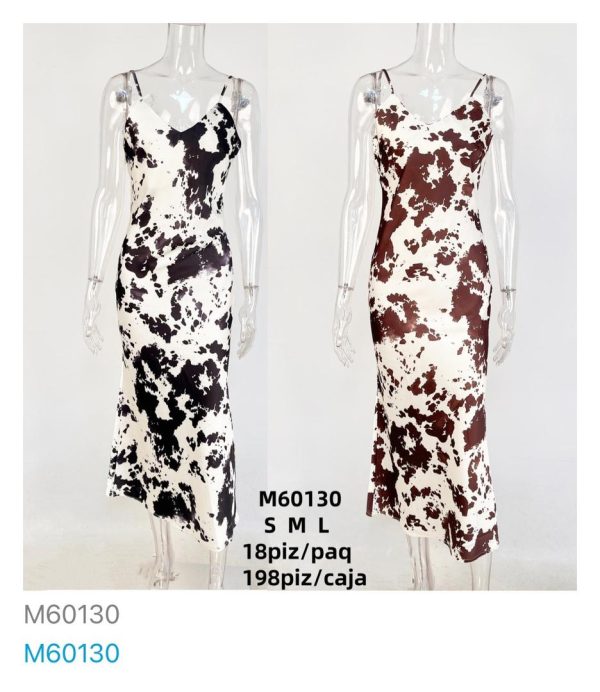
Task: Open the M60130 cow print dress image
Action: (300, 305)
